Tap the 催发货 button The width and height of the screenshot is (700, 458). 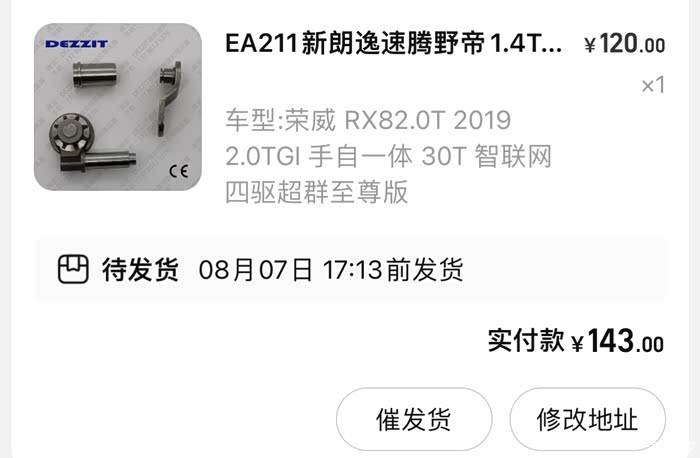414,419
